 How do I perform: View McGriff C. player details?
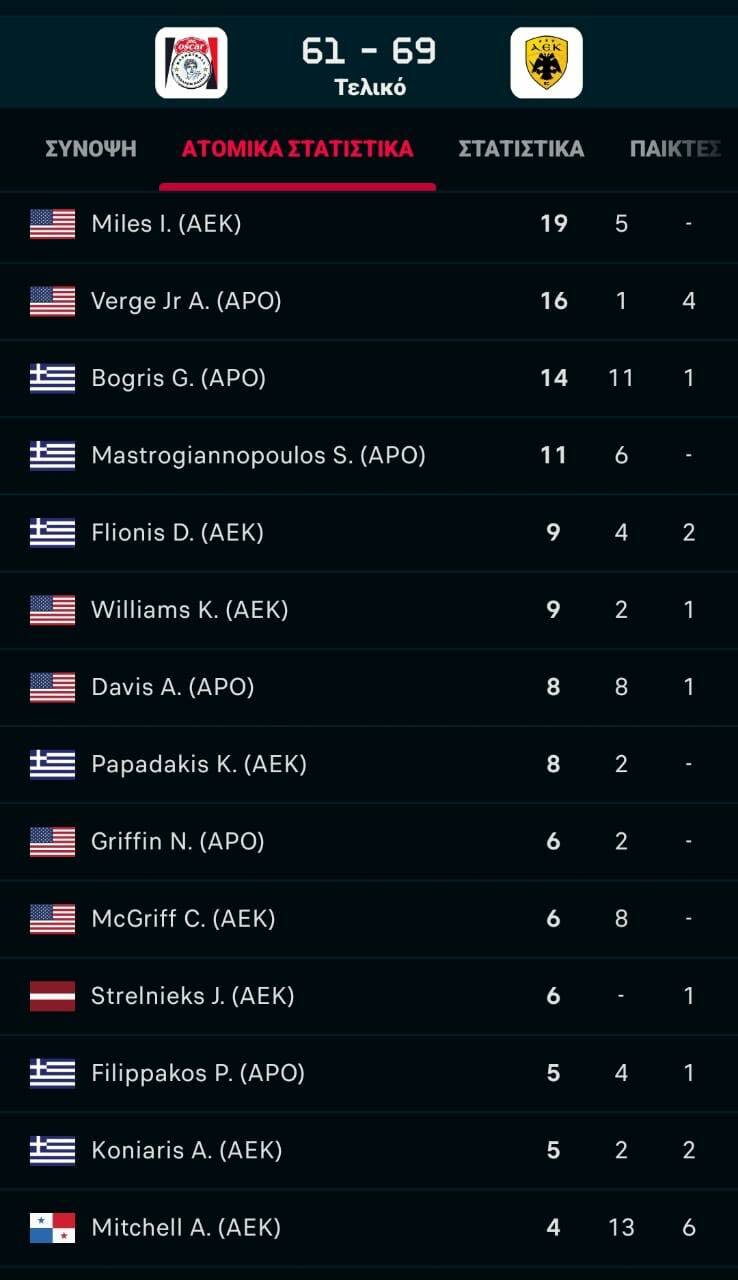[x=369, y=919]
